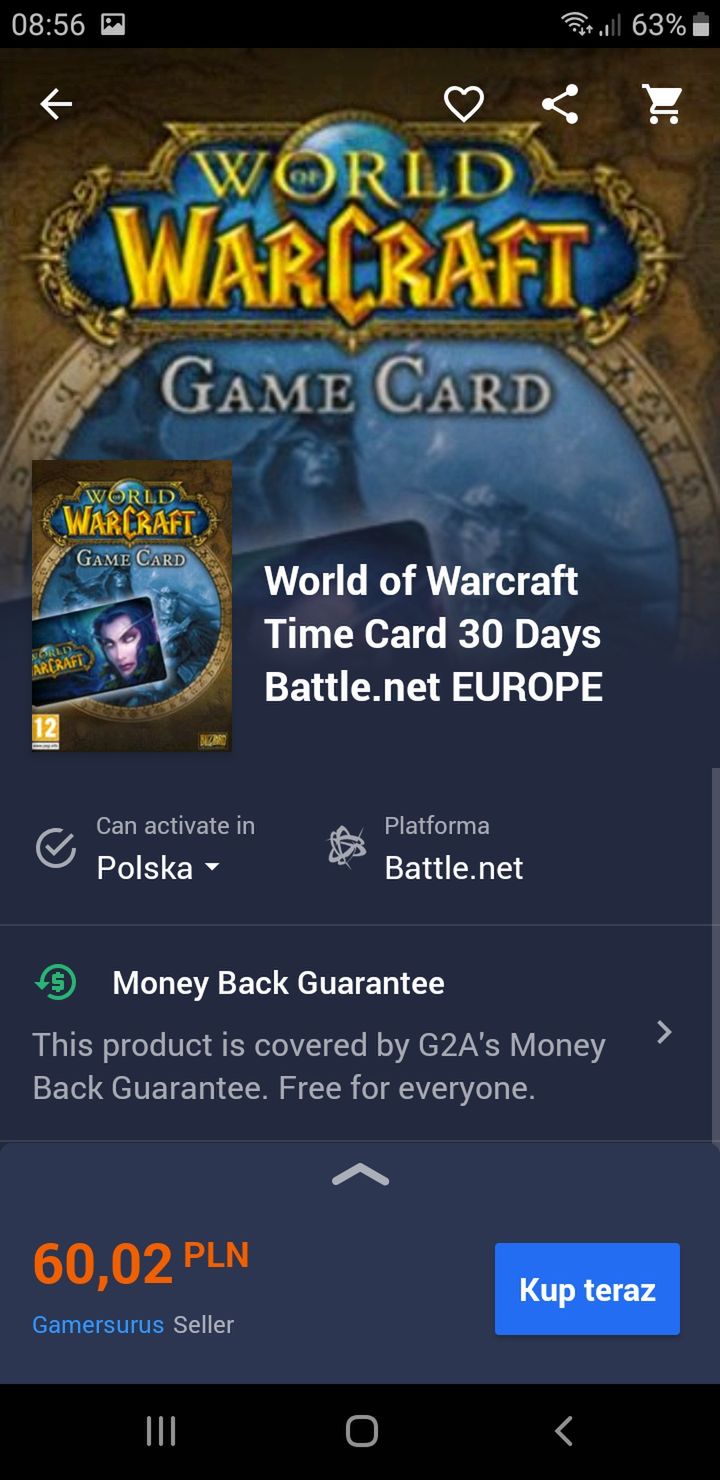Go back using the top-left arrow

[56, 104]
